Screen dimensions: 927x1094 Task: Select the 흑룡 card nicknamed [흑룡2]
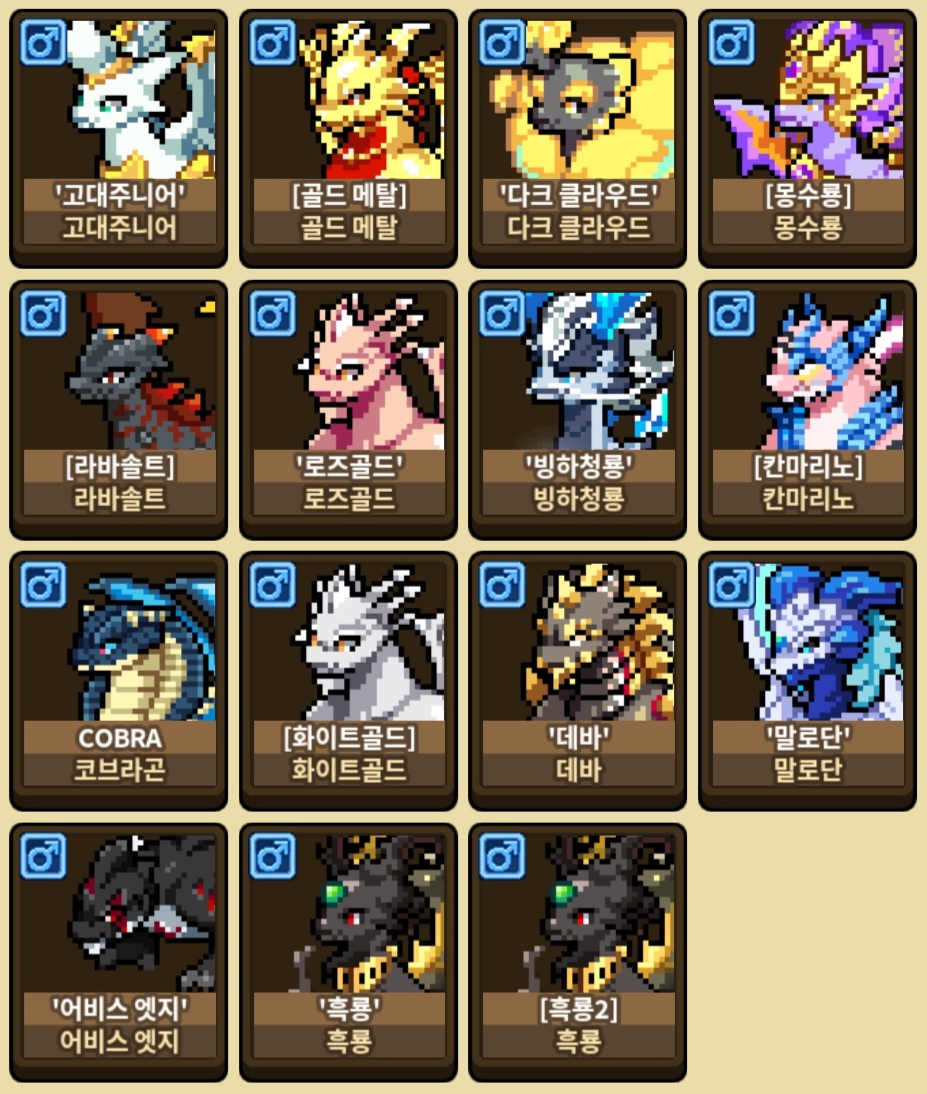pyautogui.click(x=578, y=952)
